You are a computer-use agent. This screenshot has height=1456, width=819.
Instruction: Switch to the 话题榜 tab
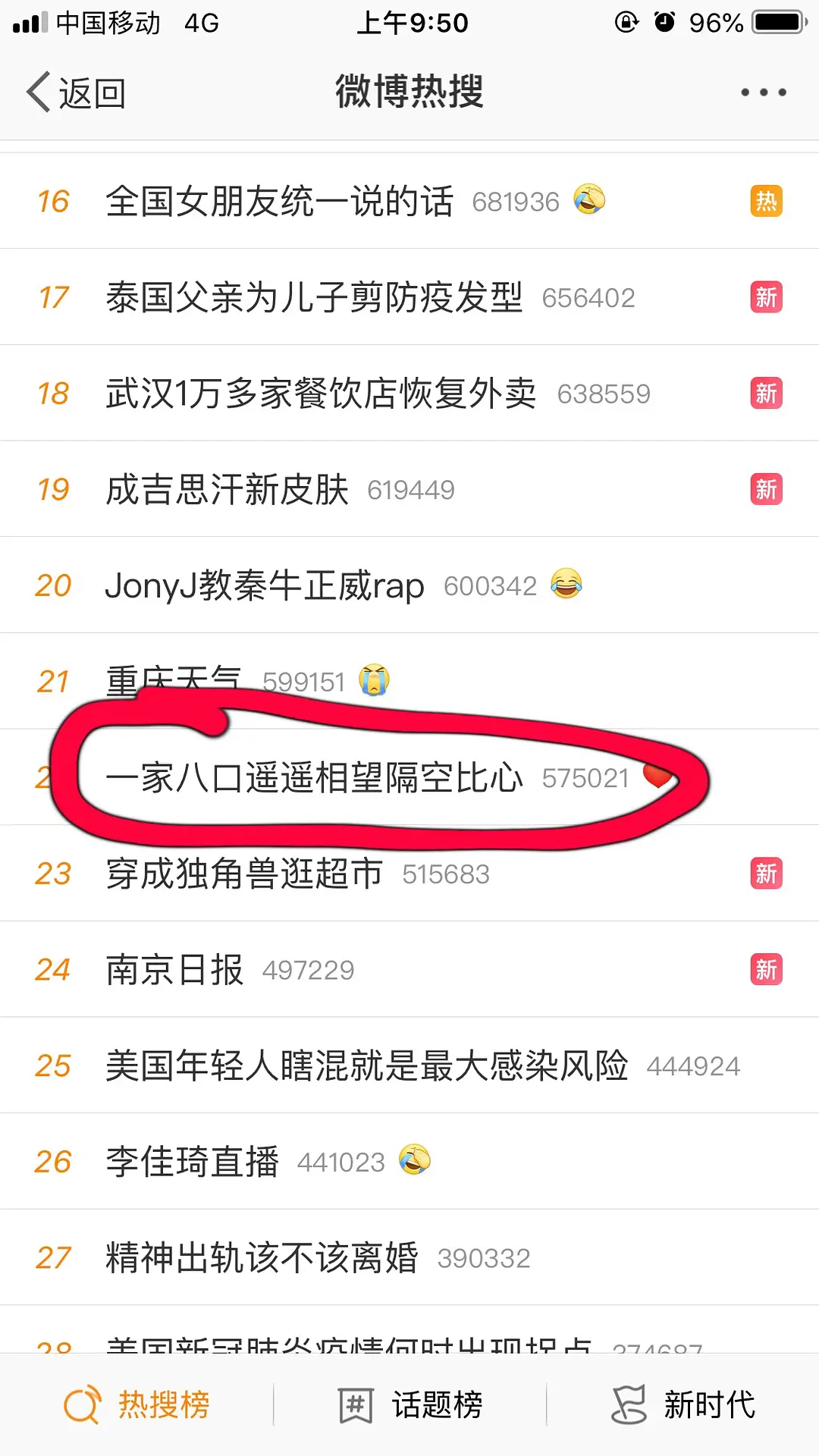coord(409,1404)
